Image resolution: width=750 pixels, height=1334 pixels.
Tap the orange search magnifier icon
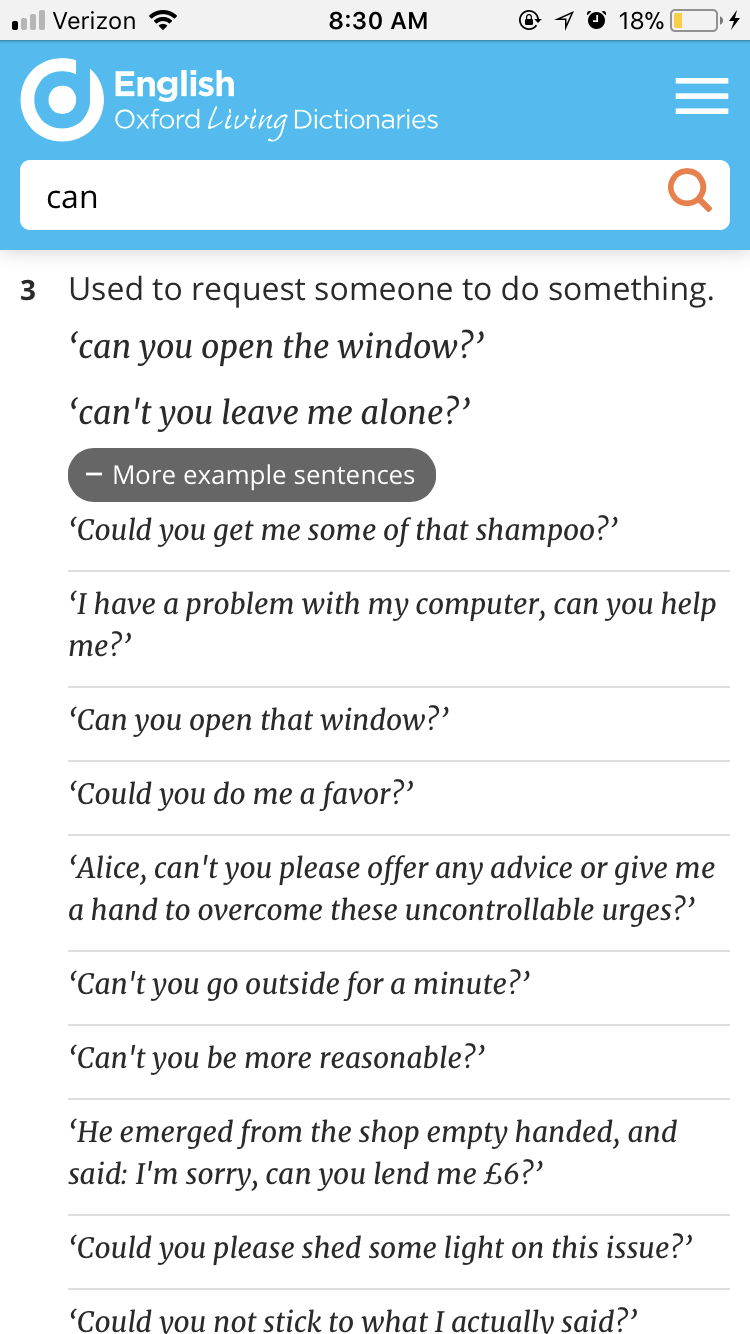(x=690, y=191)
